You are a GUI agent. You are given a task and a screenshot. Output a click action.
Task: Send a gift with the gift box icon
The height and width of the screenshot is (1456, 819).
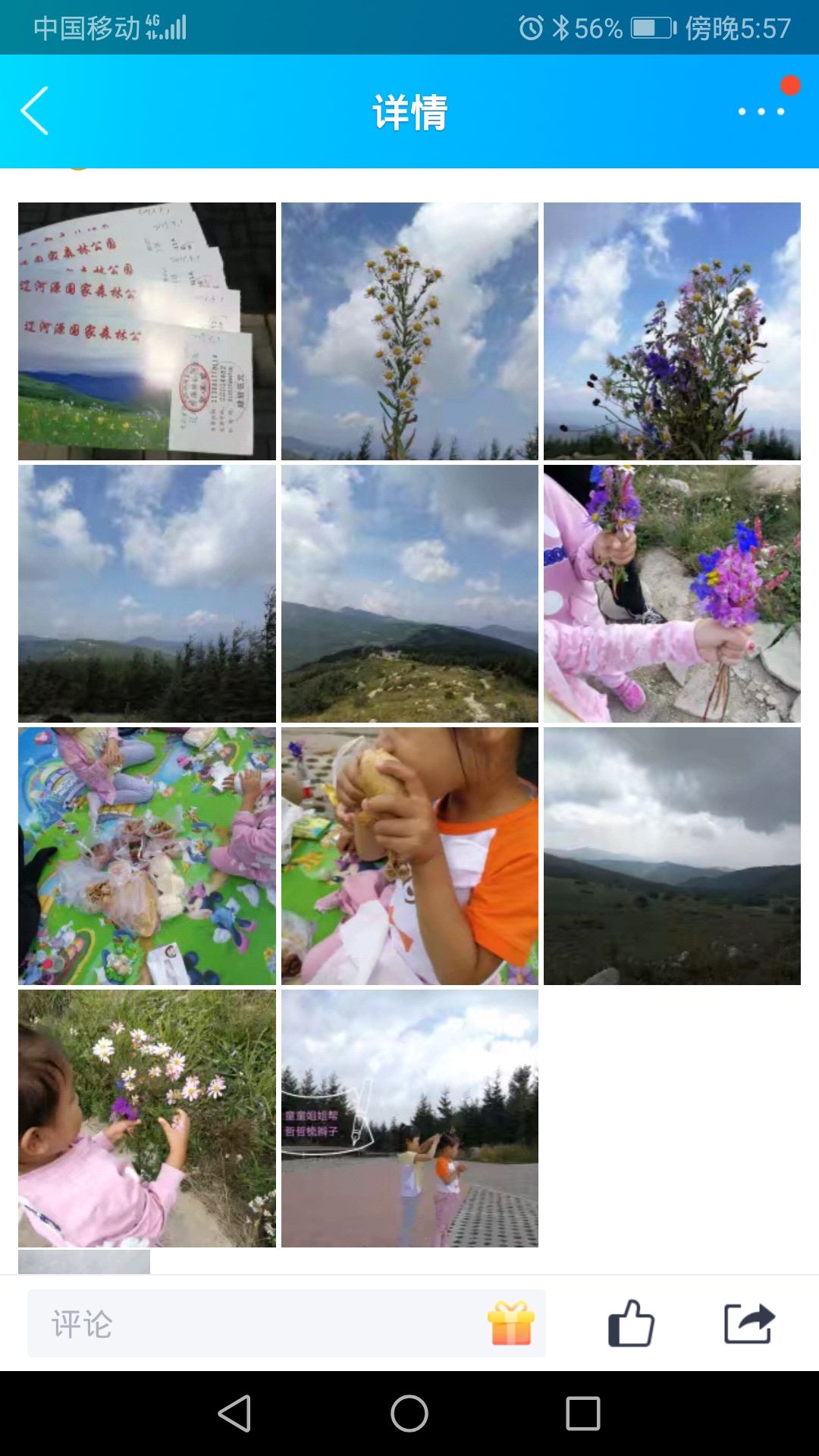pyautogui.click(x=511, y=1323)
